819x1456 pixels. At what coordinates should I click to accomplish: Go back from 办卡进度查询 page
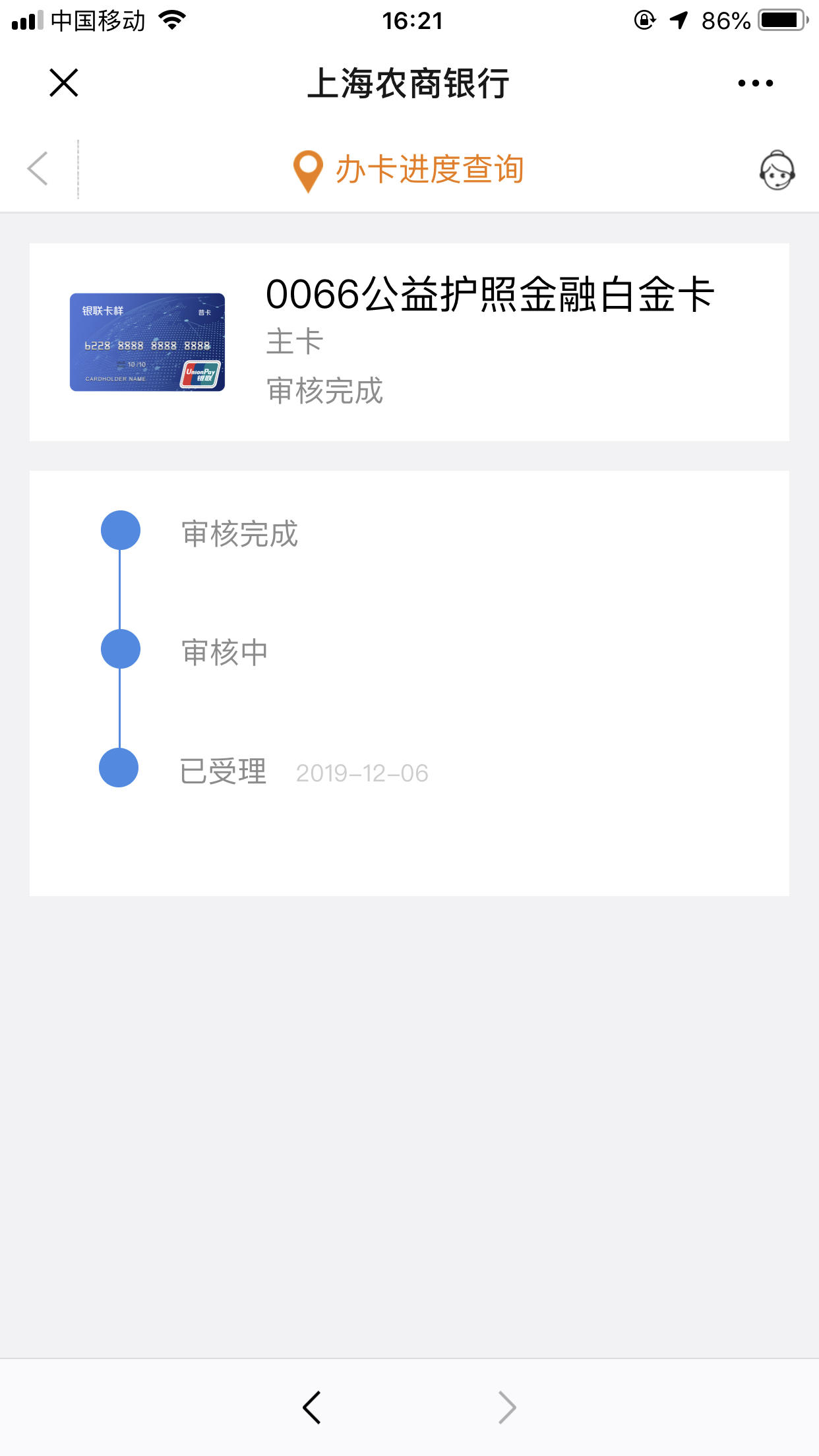tap(38, 169)
